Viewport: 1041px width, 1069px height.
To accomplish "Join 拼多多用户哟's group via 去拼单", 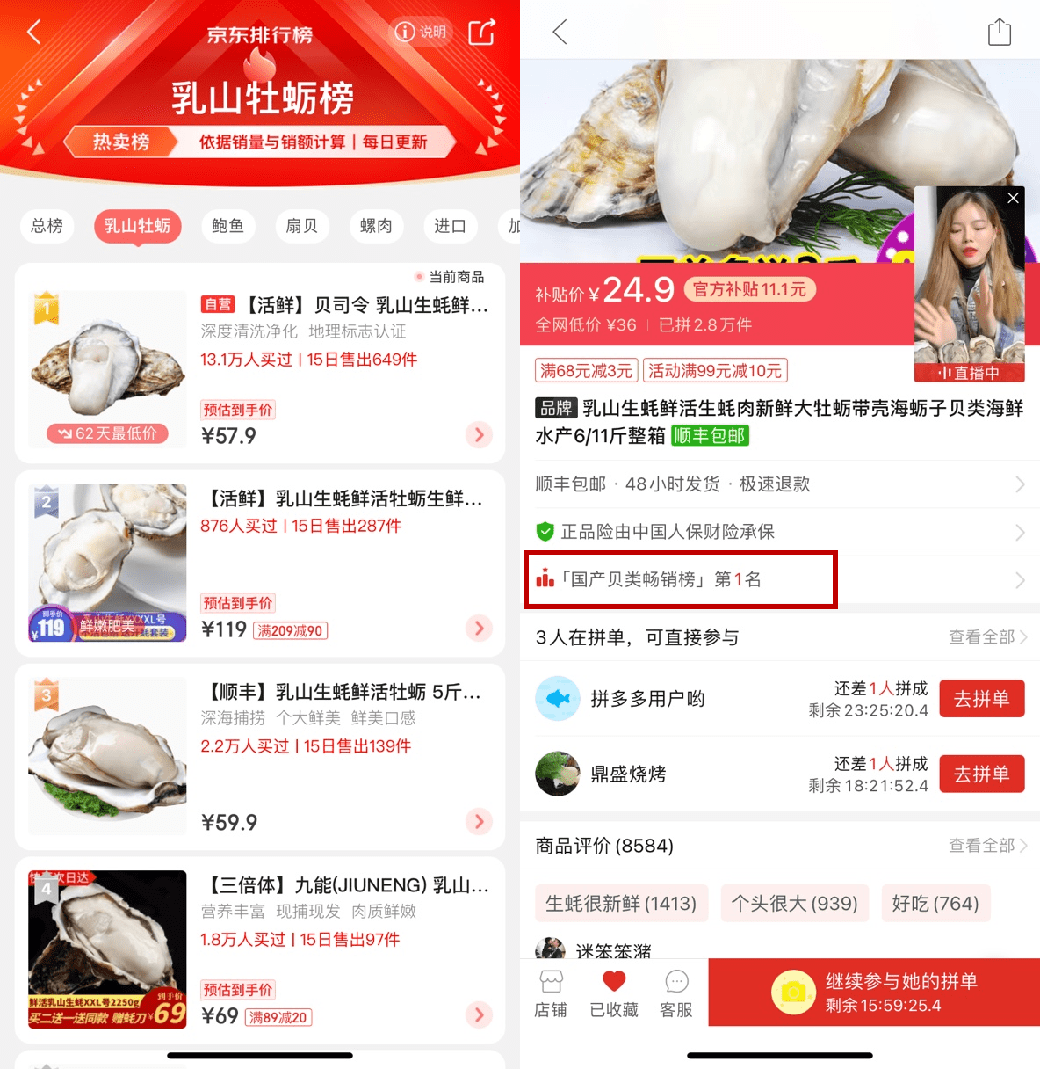I will point(981,699).
